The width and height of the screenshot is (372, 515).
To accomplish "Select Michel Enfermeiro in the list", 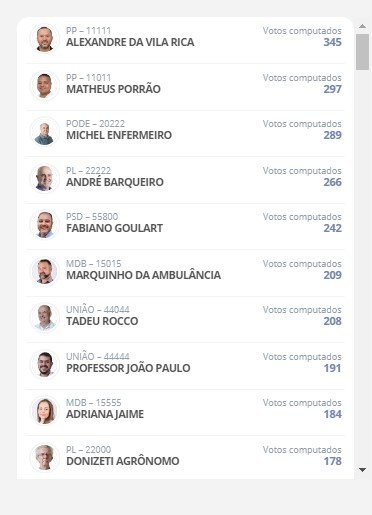I will (x=185, y=133).
